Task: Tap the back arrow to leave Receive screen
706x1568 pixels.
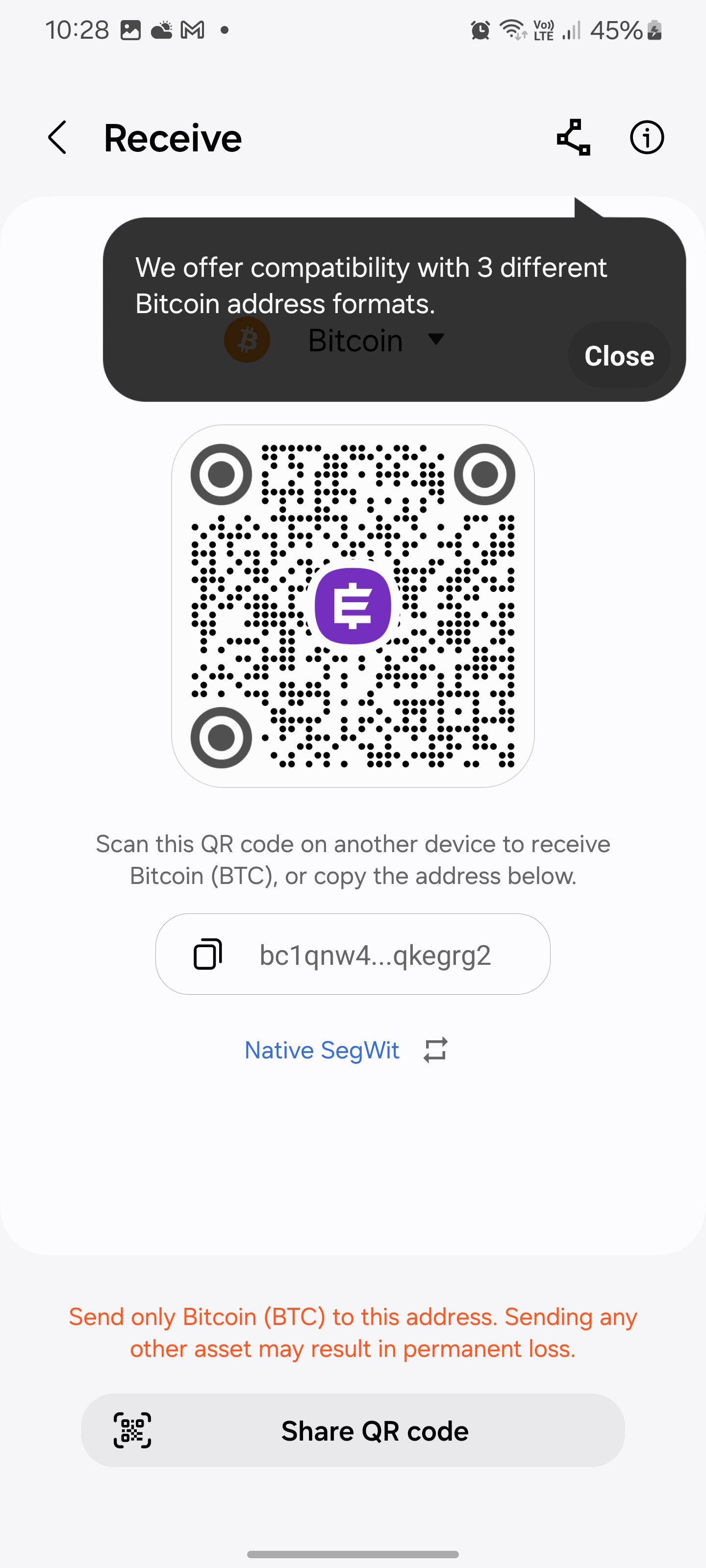Action: (x=57, y=138)
